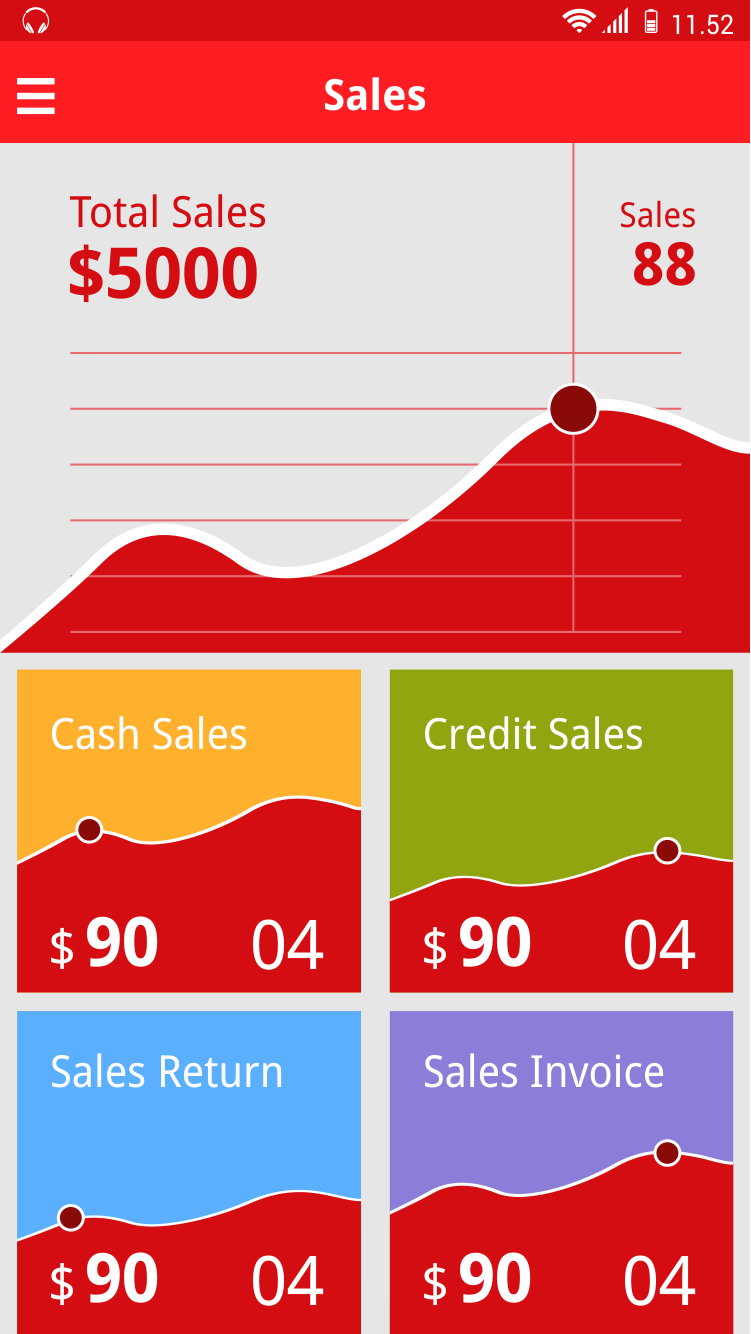This screenshot has height=1334, width=751.
Task: Open the Credit Sales card
Action: tap(561, 831)
